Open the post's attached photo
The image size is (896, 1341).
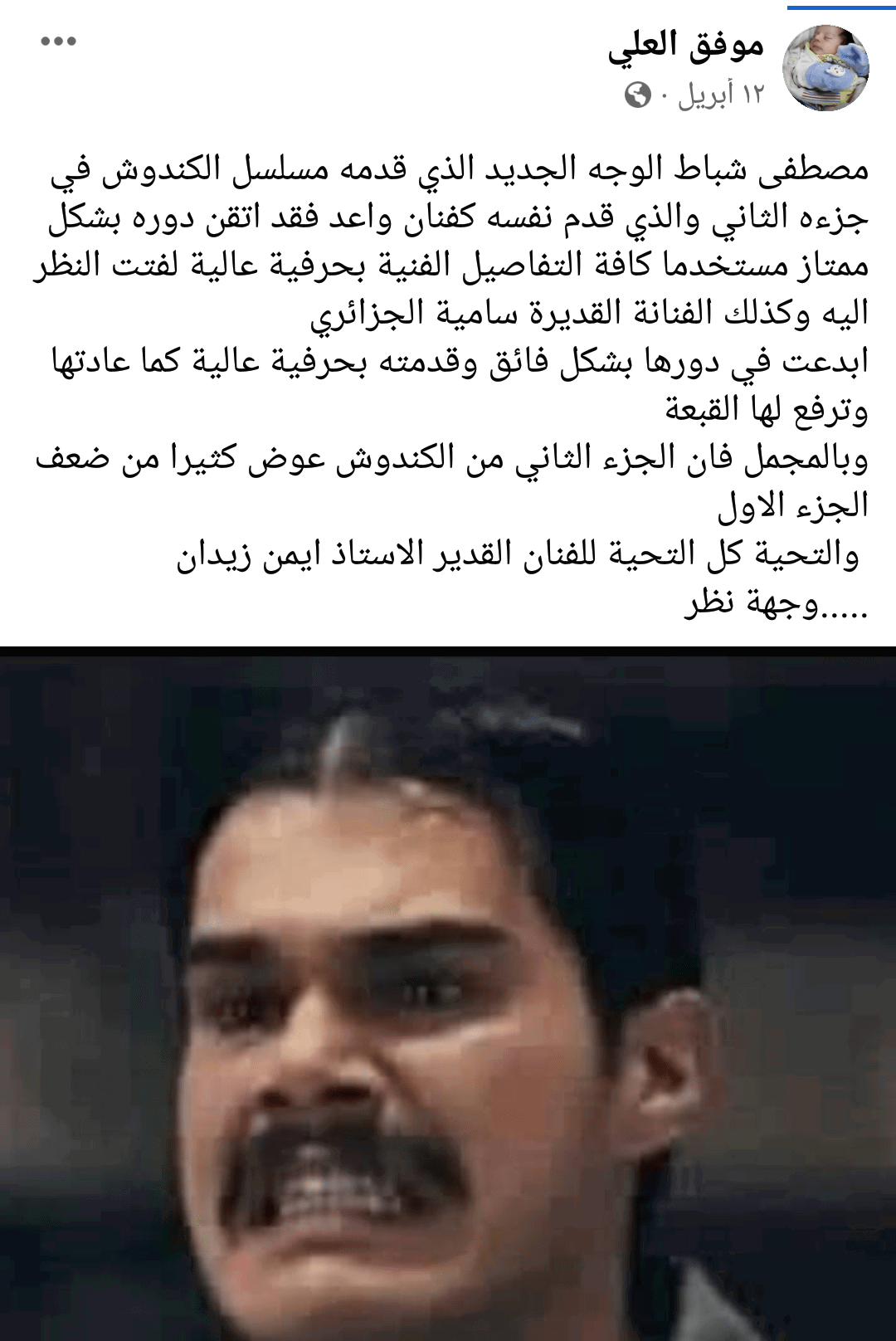[x=448, y=996]
